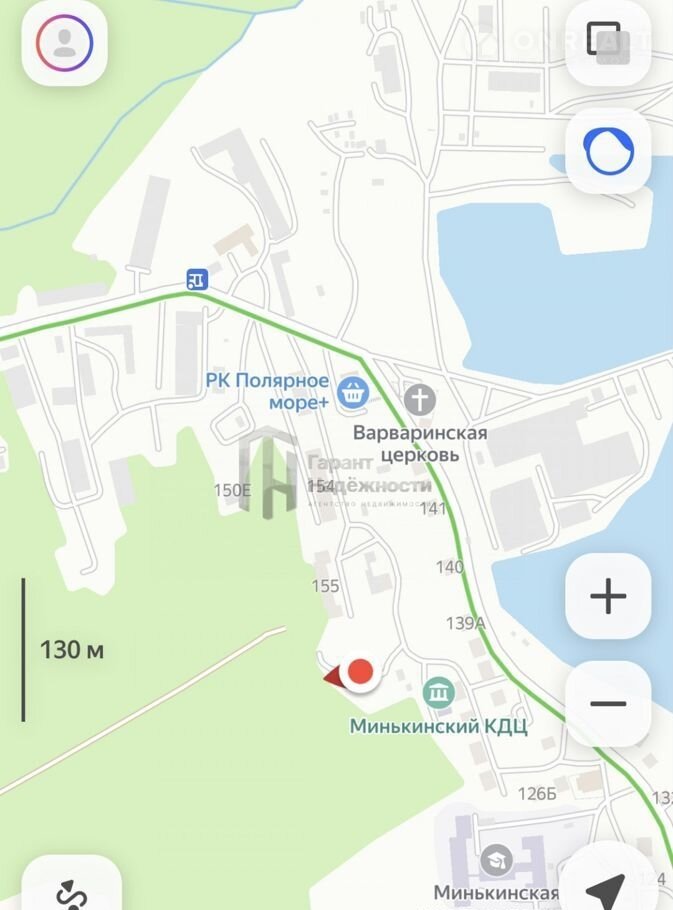Image resolution: width=673 pixels, height=910 pixels.
Task: Launch the Alice voice assistant
Action: pos(607,151)
